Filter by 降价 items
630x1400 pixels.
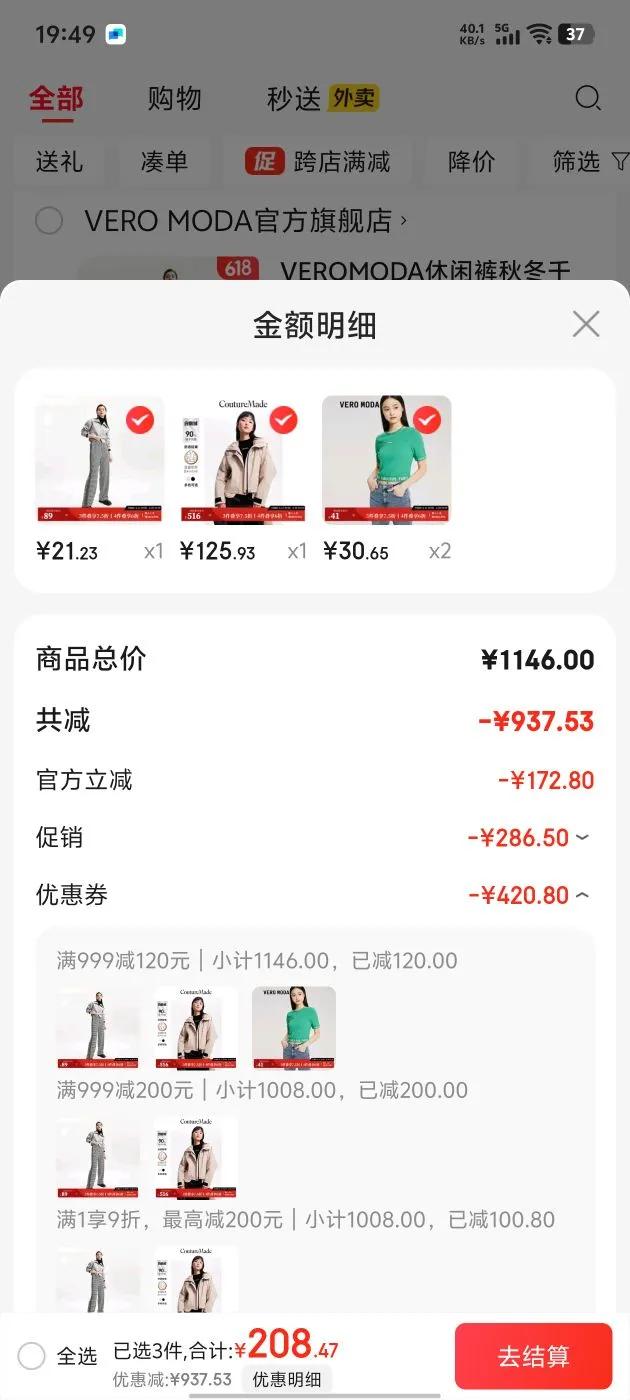pyautogui.click(x=471, y=162)
